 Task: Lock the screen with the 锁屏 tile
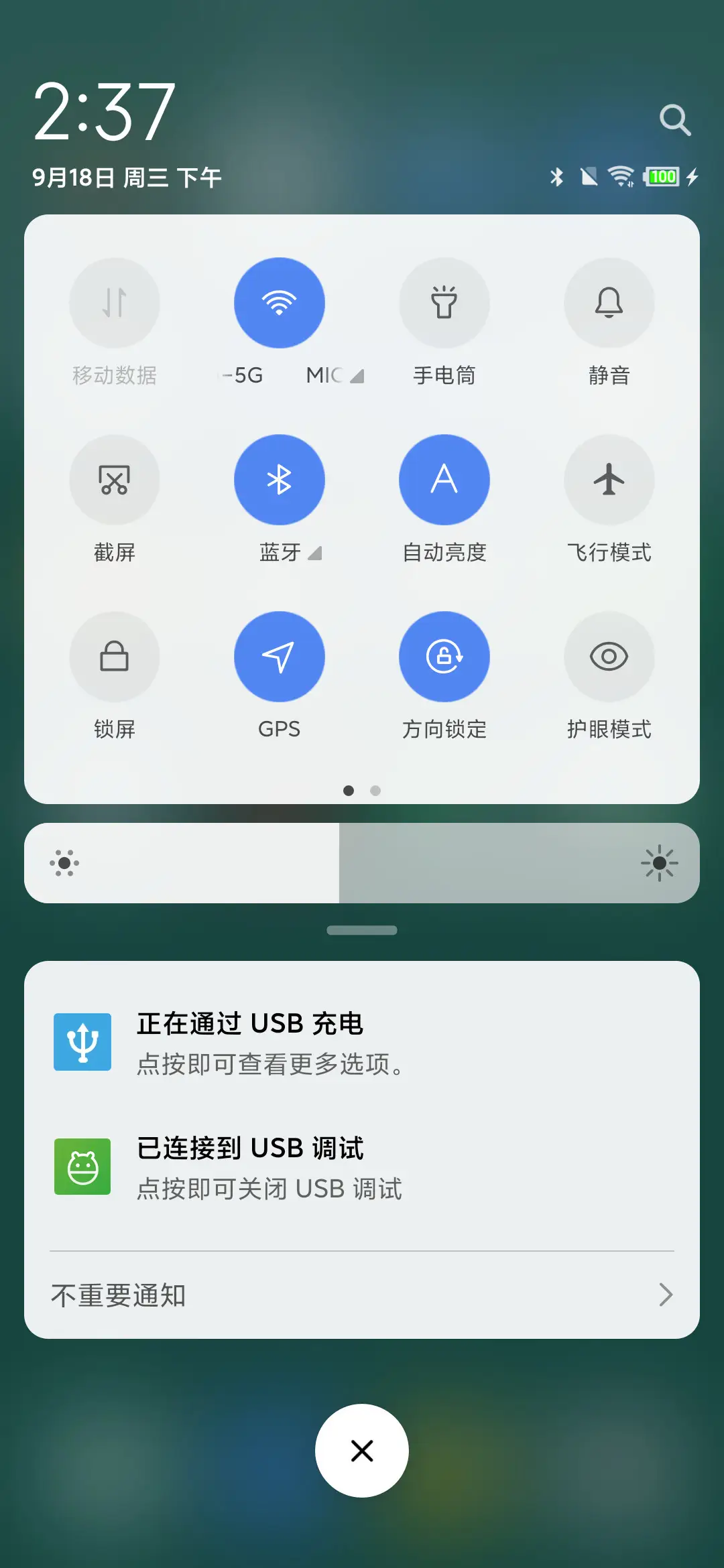[115, 657]
